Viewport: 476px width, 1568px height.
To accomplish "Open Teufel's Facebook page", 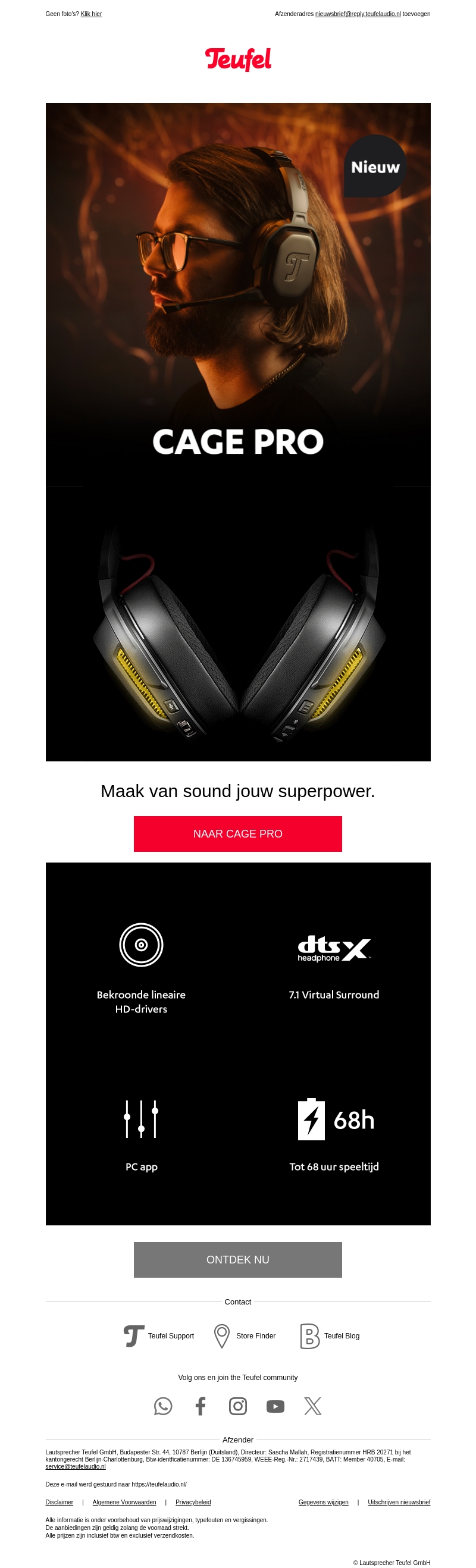I will [201, 1406].
